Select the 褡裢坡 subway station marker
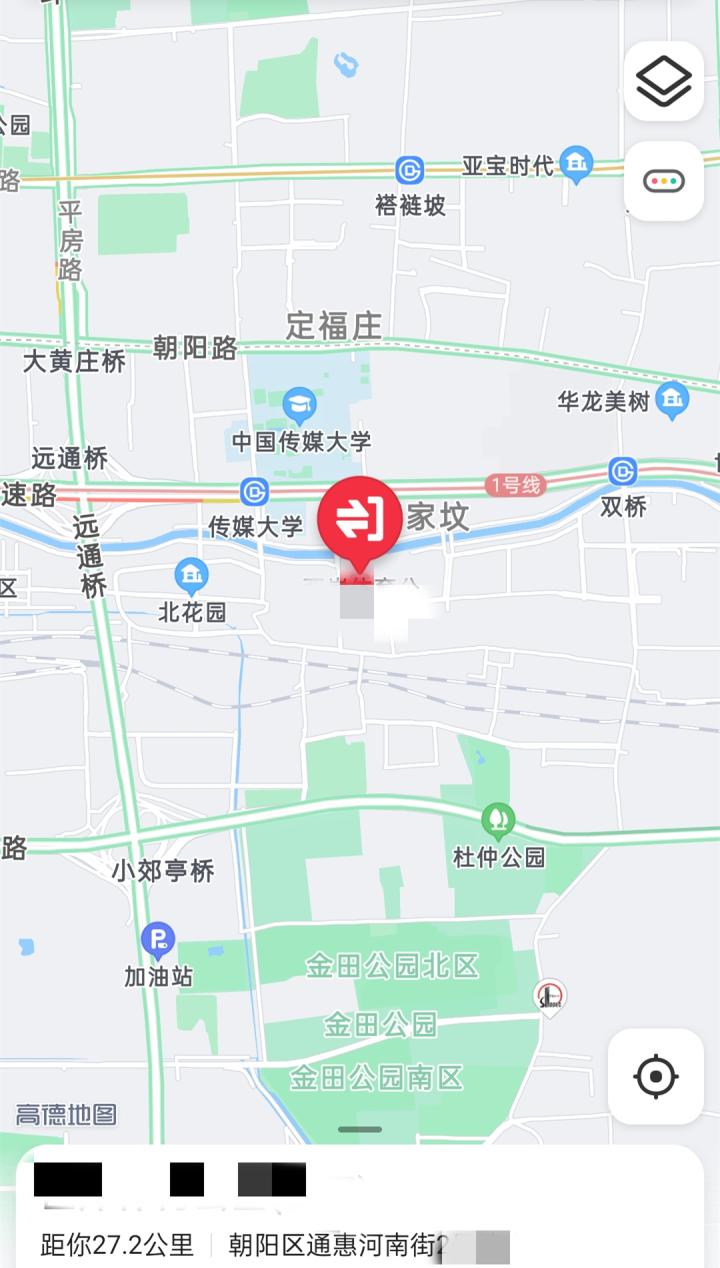Viewport: 720px width, 1268px height. coord(409,170)
